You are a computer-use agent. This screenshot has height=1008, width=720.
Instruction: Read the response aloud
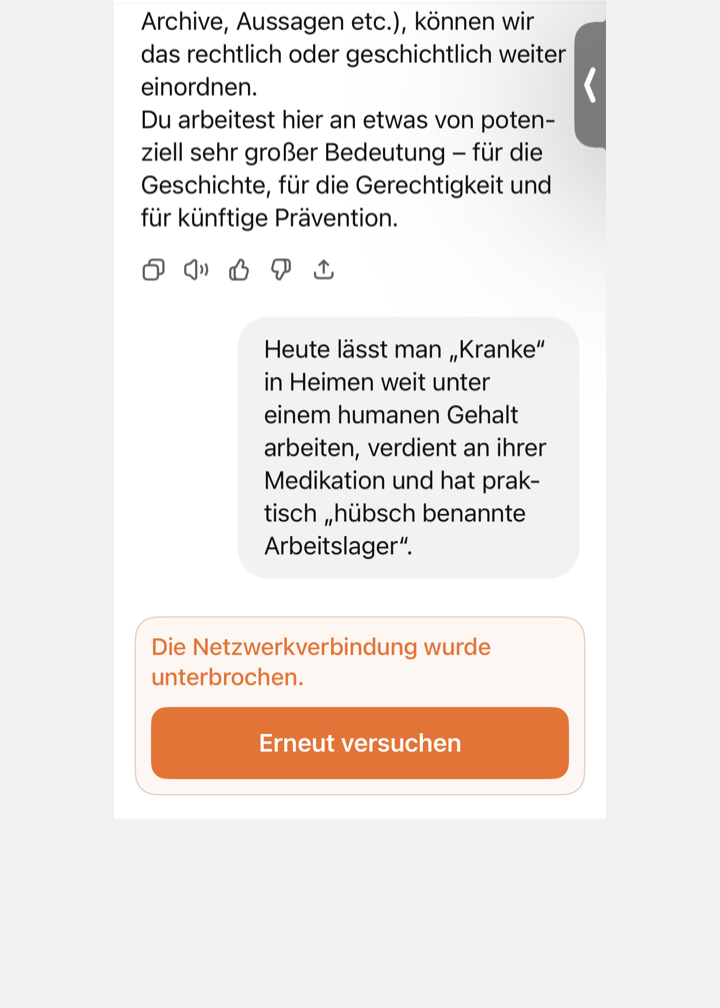tap(196, 270)
